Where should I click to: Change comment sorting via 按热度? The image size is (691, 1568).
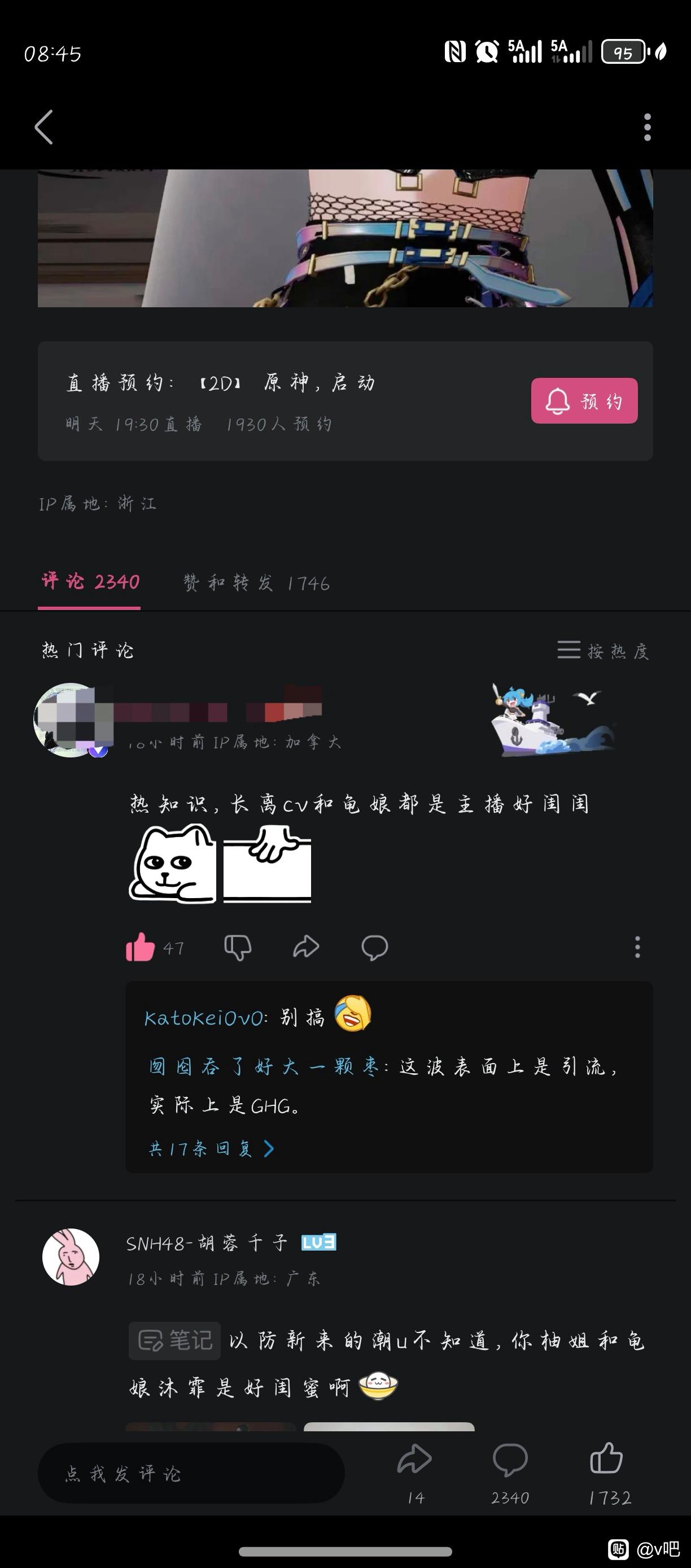tap(603, 651)
